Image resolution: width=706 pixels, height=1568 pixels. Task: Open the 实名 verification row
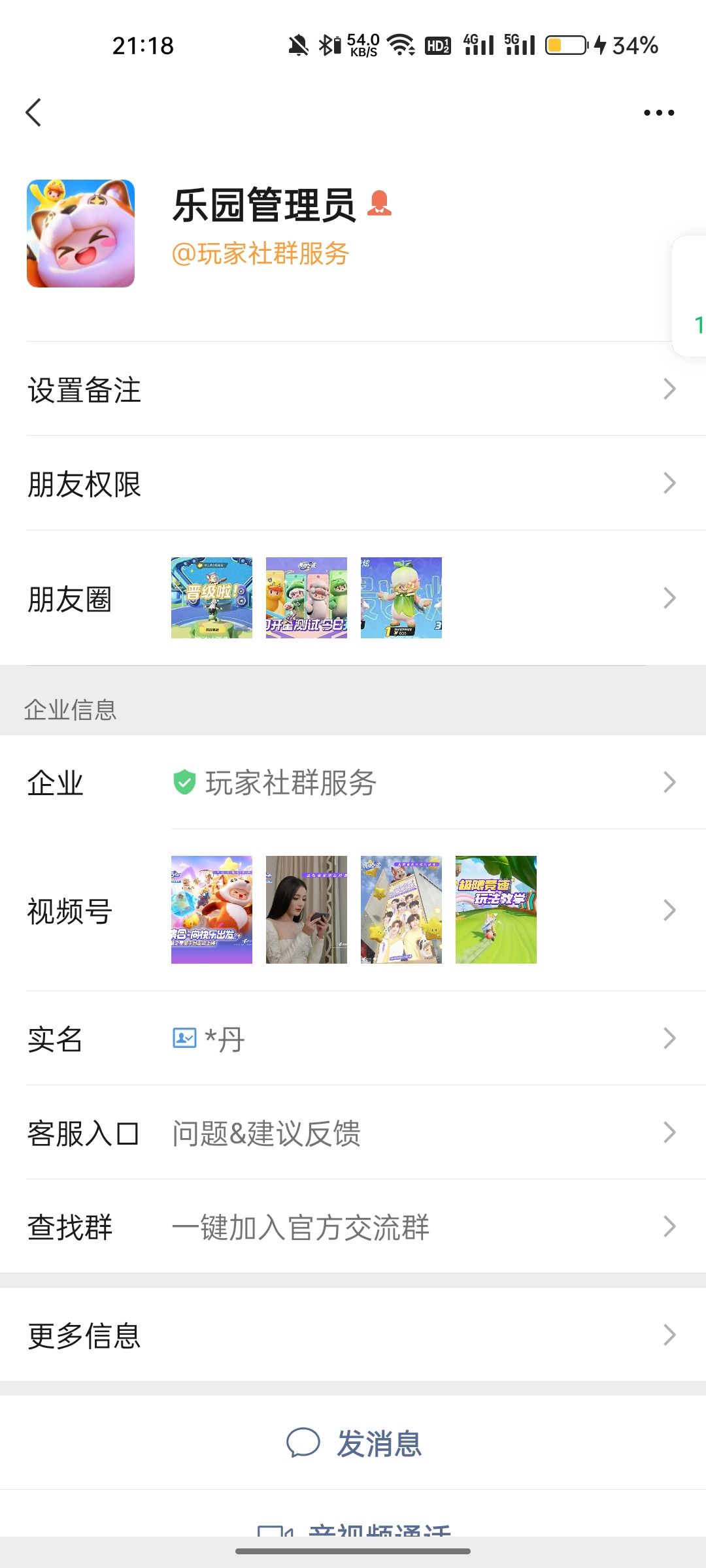(x=353, y=1038)
